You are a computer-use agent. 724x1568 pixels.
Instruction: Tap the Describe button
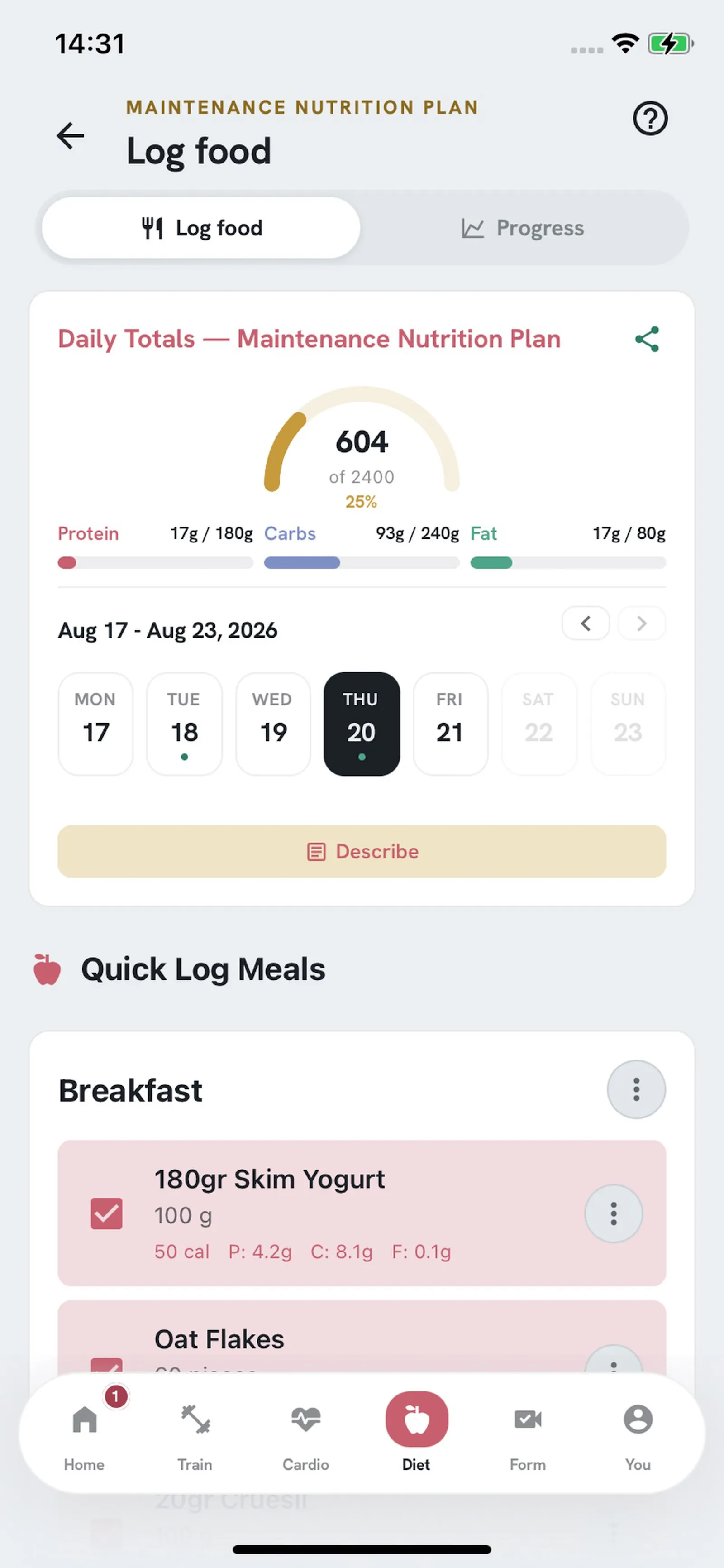coord(362,851)
